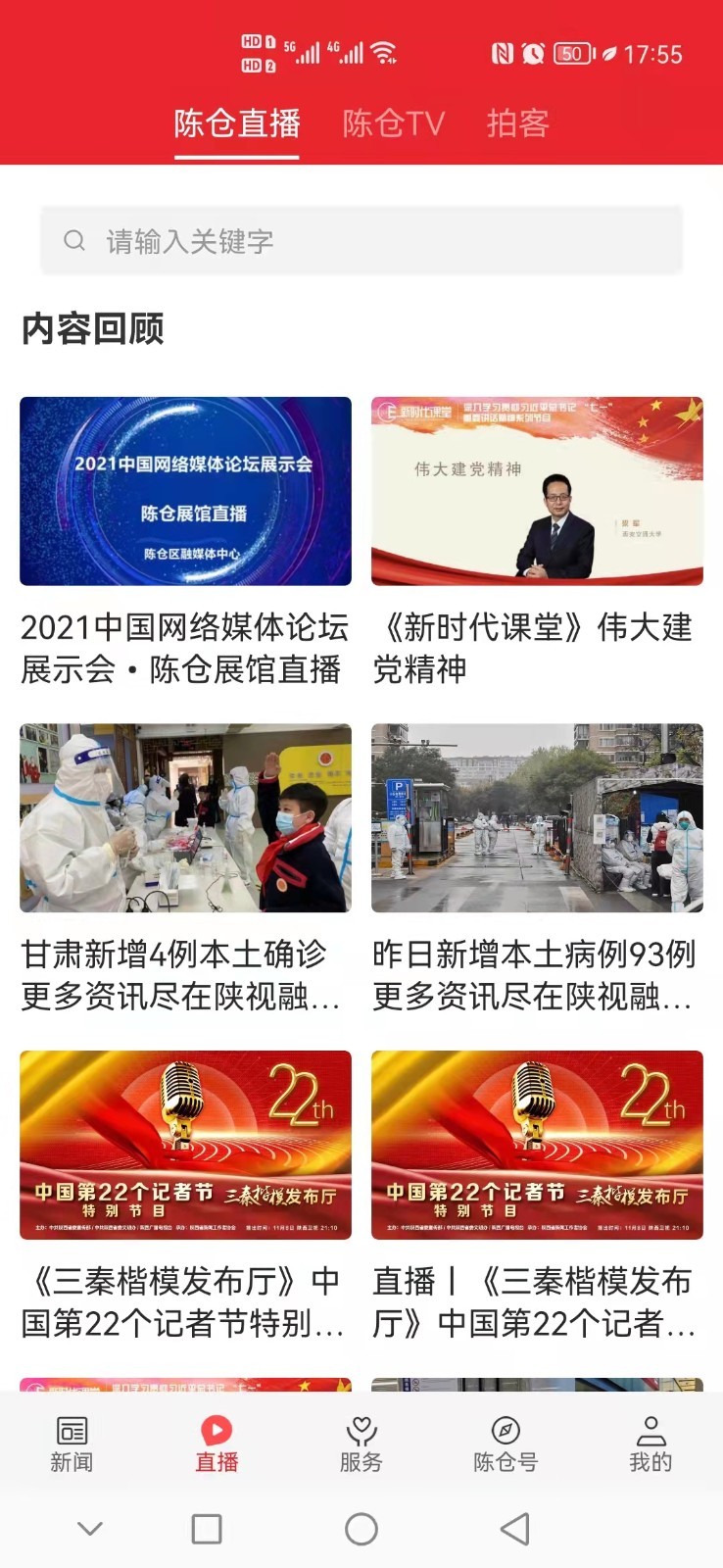723x1568 pixels.
Task: Go to the 新闻 tab
Action: [x=72, y=1444]
